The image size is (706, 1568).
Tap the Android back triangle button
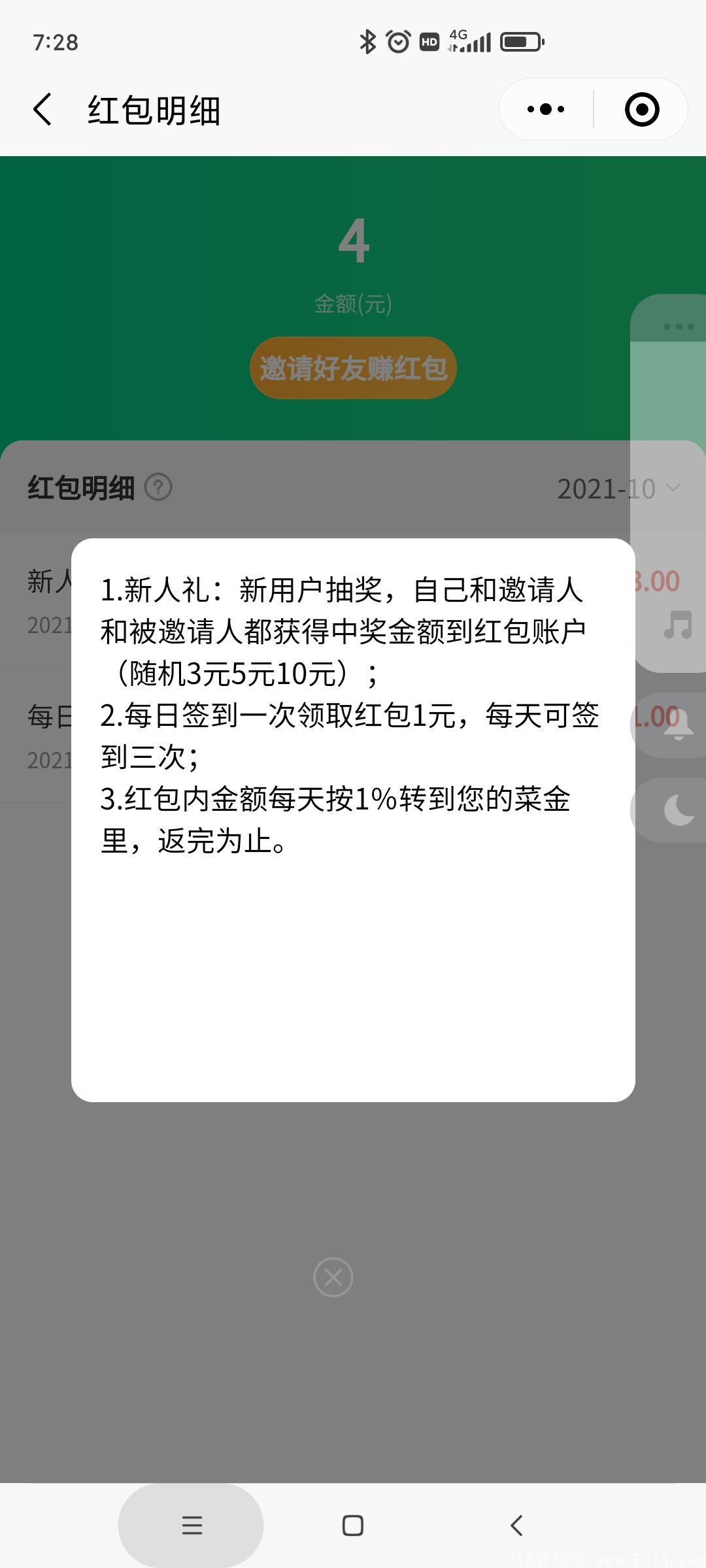516,1526
